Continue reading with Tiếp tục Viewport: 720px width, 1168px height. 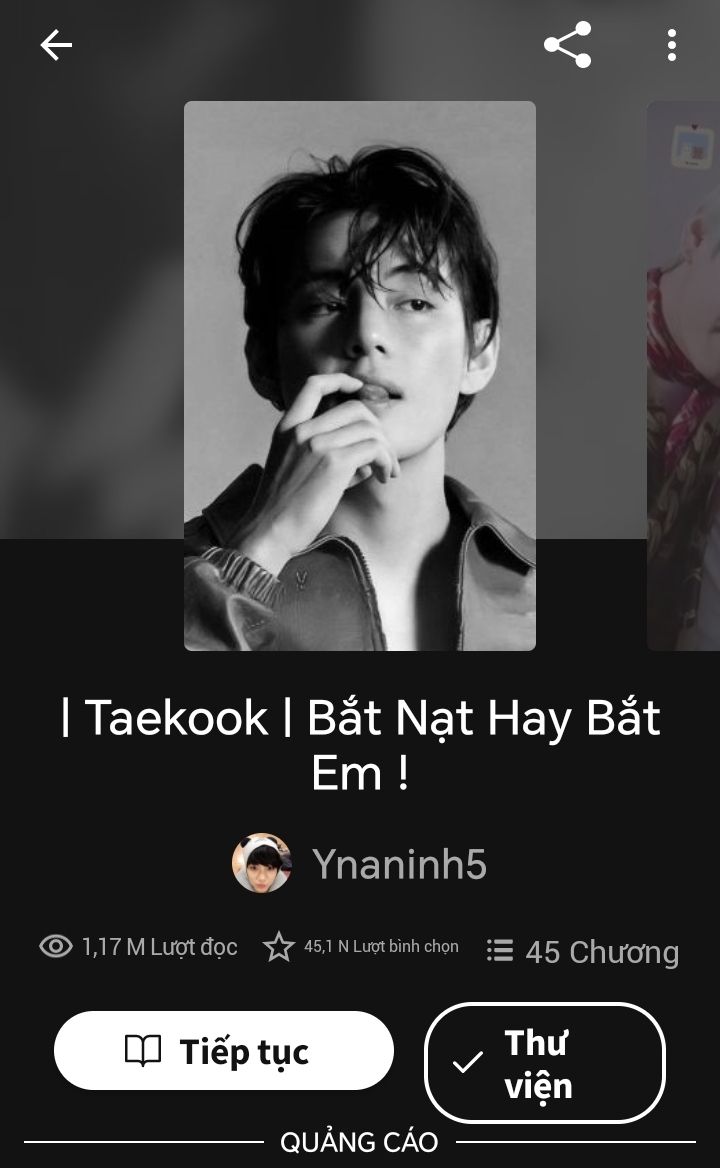(x=224, y=1050)
